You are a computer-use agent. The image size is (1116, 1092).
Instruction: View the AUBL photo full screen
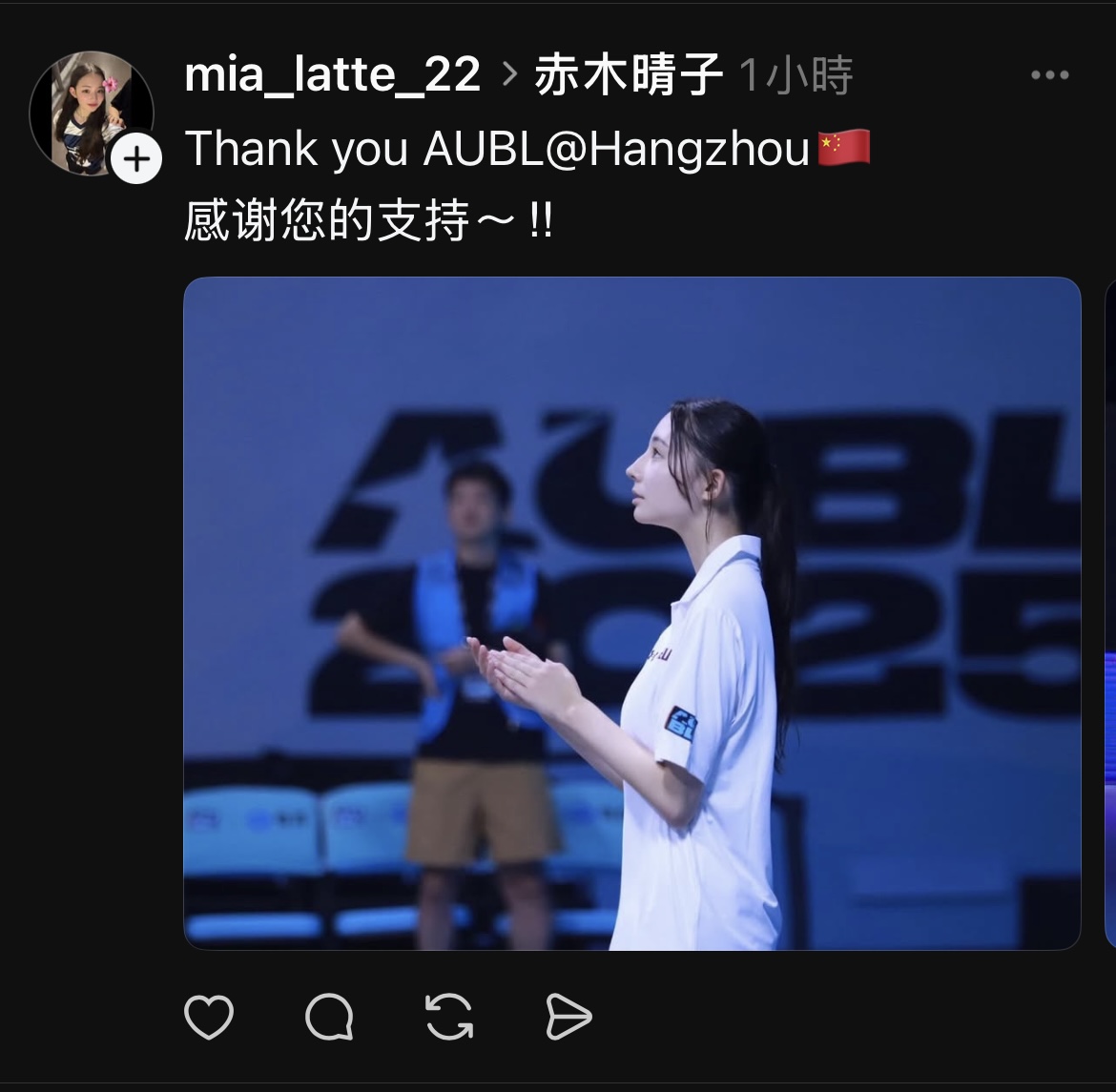click(x=631, y=613)
